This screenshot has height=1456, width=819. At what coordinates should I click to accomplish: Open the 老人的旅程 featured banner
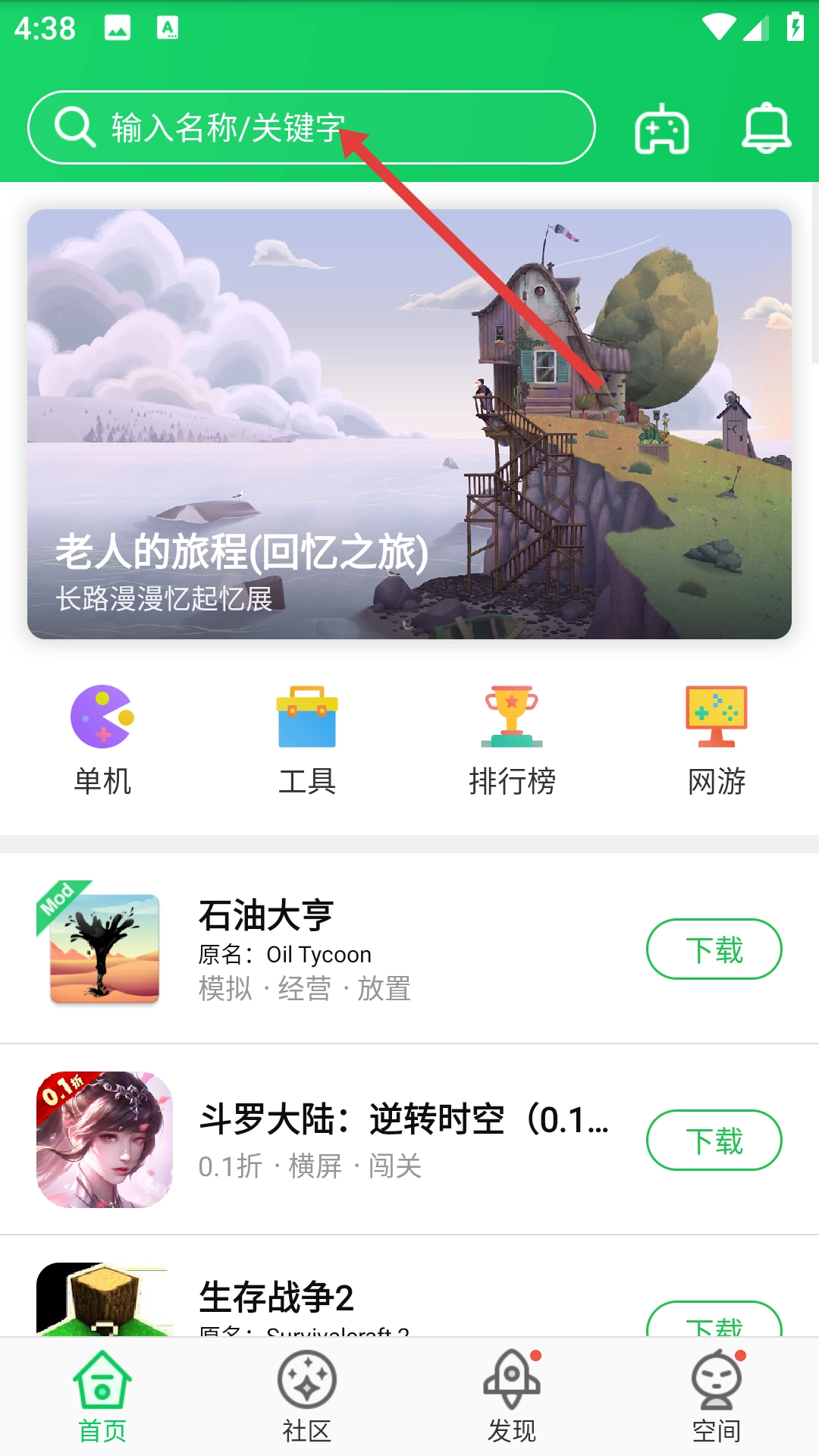[x=409, y=424]
